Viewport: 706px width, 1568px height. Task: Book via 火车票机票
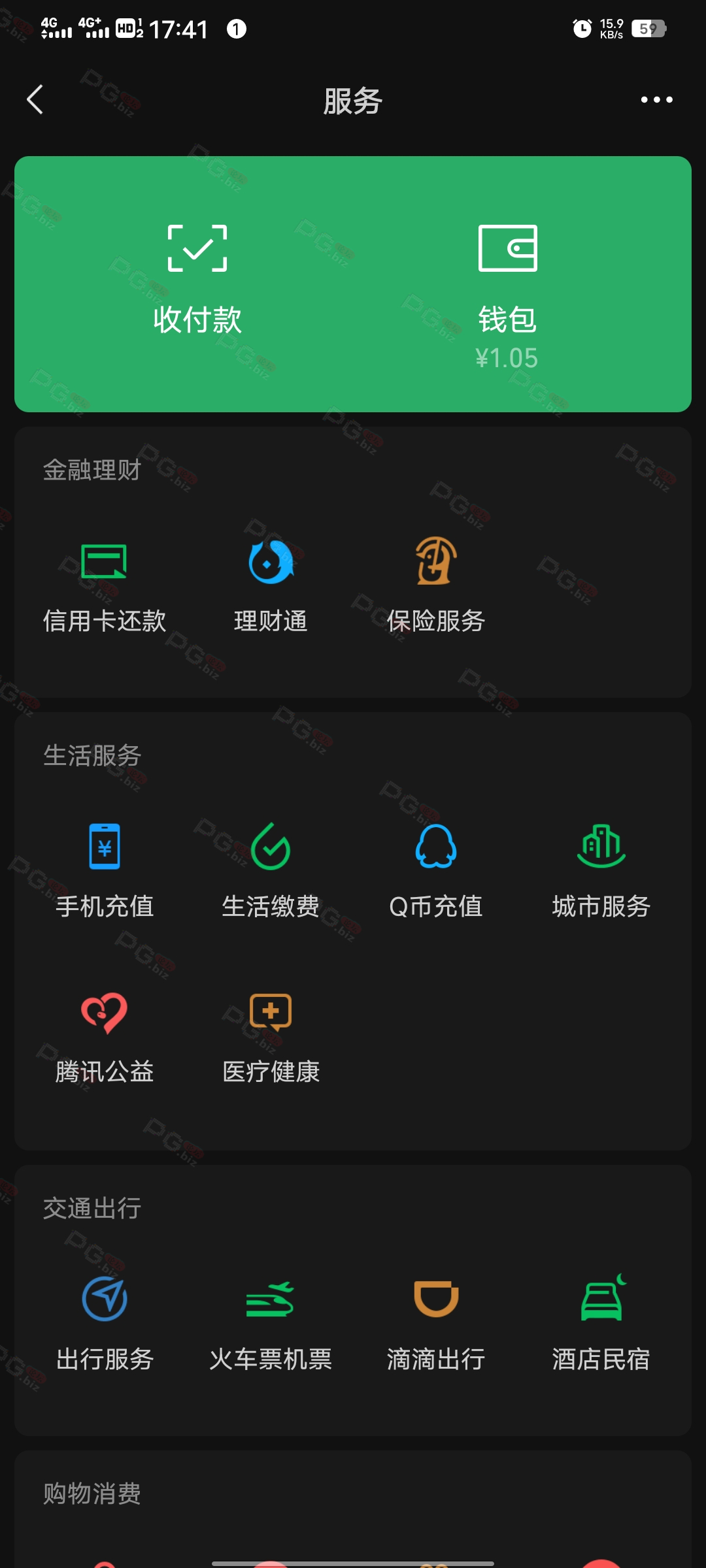coord(271,1324)
